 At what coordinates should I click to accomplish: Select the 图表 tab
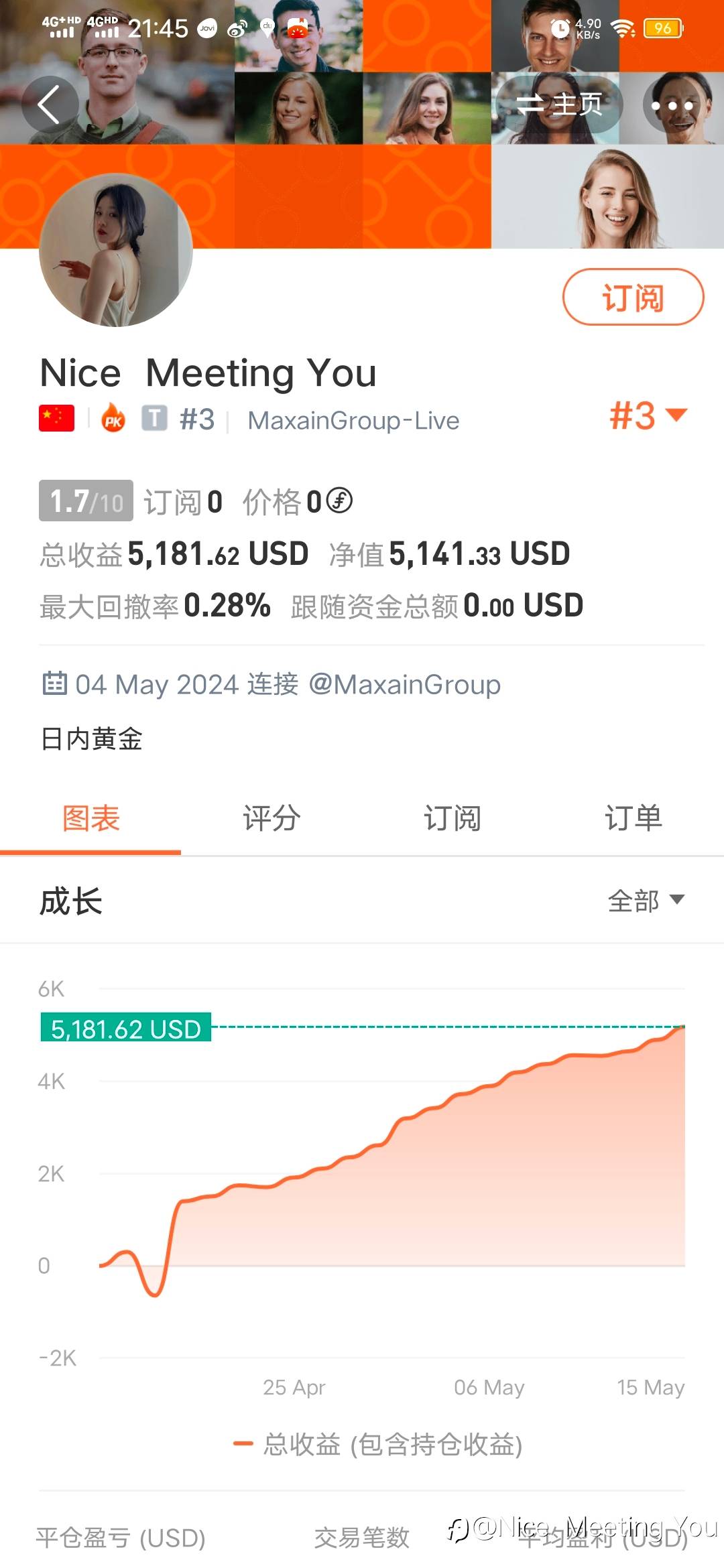click(90, 818)
